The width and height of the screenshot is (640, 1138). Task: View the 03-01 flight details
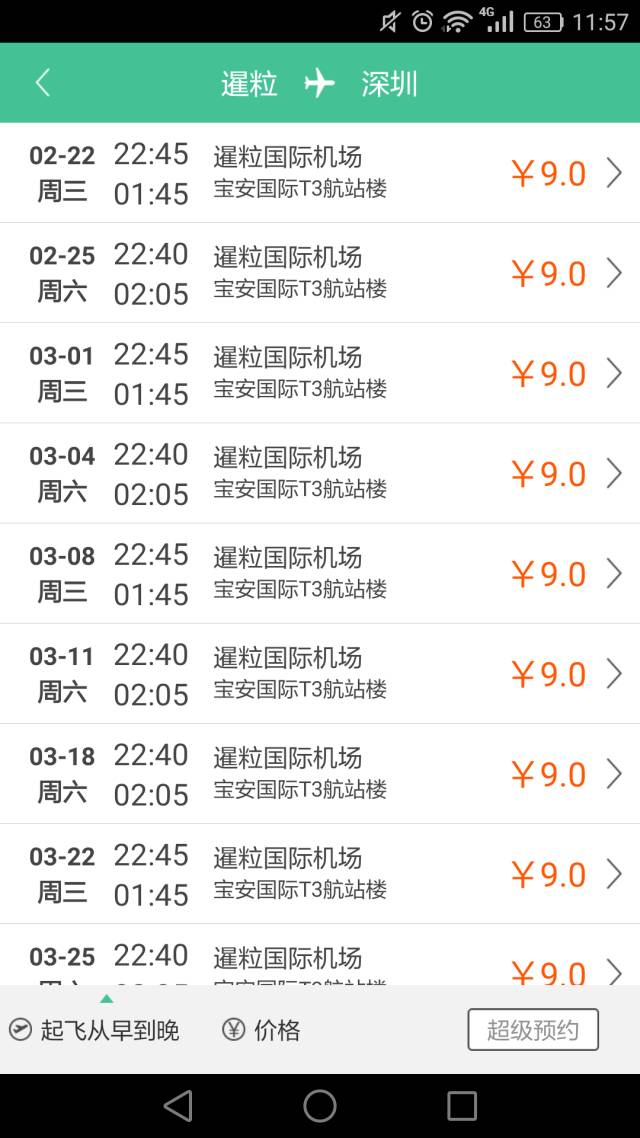[x=320, y=373]
